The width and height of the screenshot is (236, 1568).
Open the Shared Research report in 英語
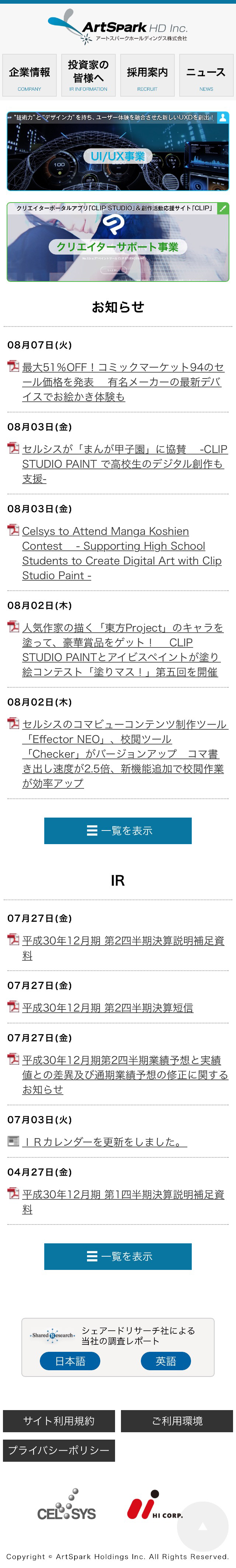click(x=166, y=1360)
